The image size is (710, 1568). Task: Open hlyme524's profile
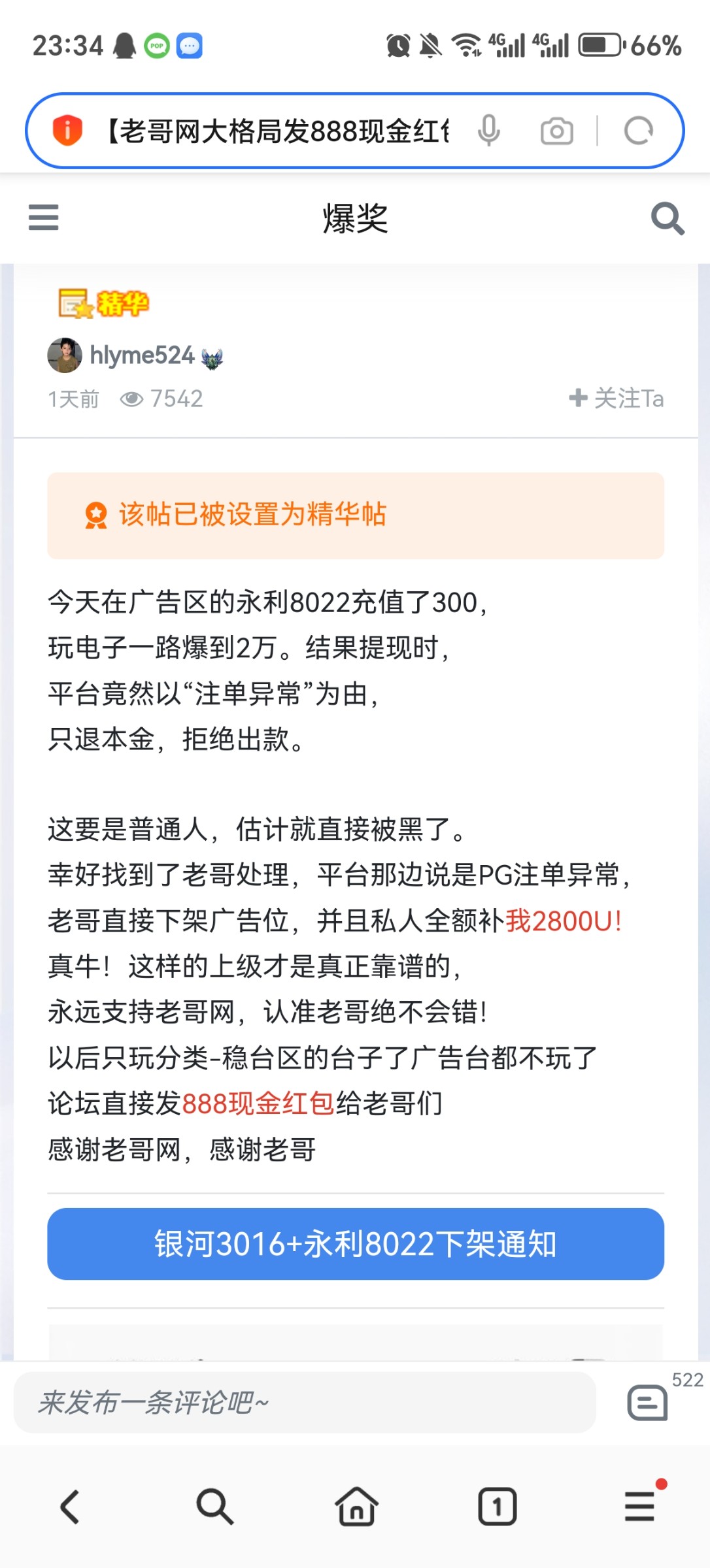pos(141,355)
